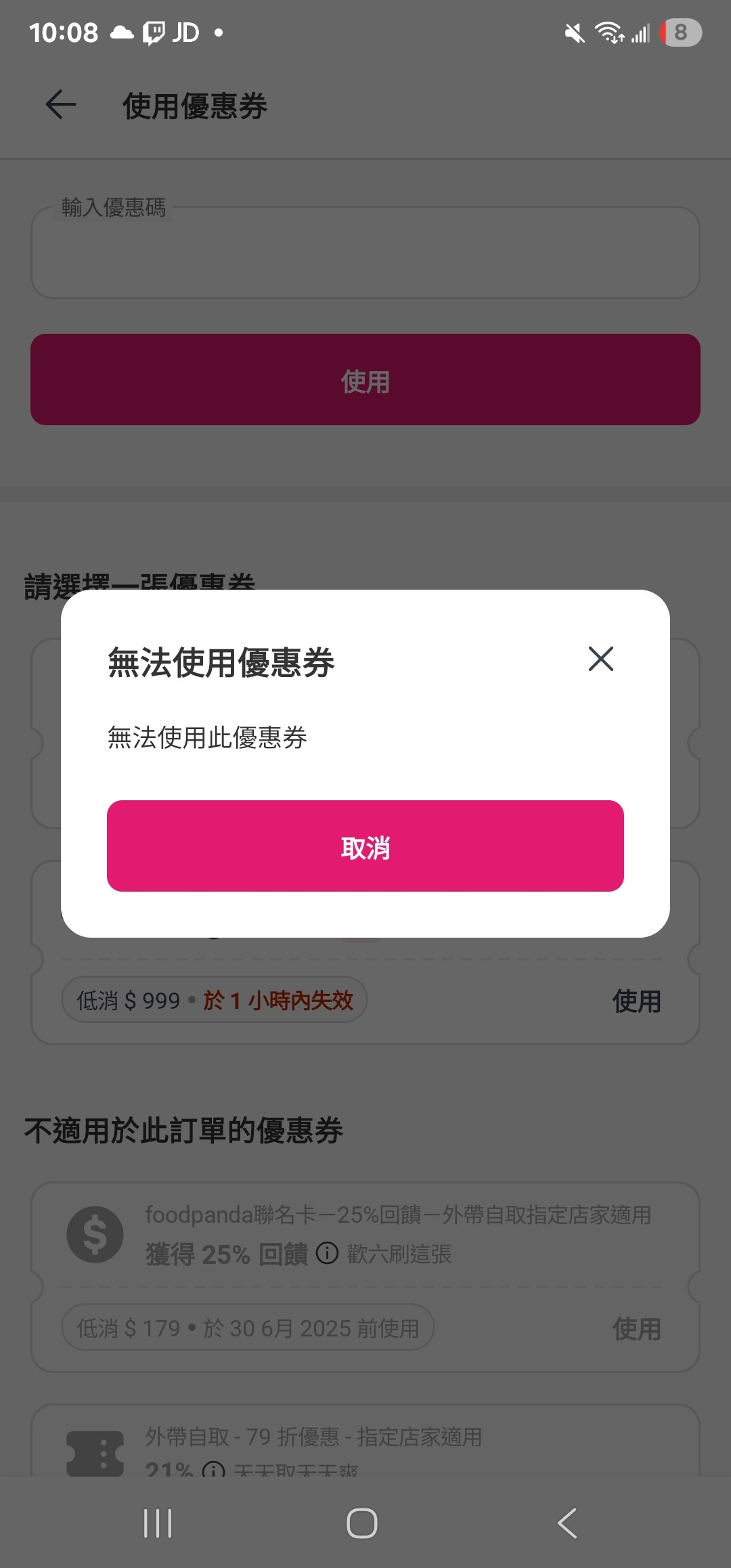The width and height of the screenshot is (731, 1568).
Task: Go to the home screen
Action: [362, 1523]
